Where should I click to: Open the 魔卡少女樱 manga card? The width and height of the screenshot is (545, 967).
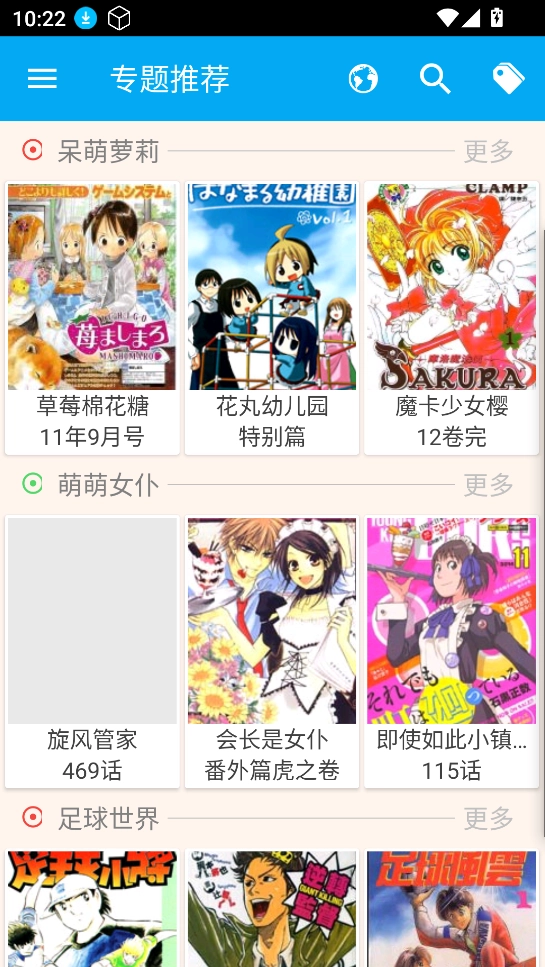click(452, 318)
